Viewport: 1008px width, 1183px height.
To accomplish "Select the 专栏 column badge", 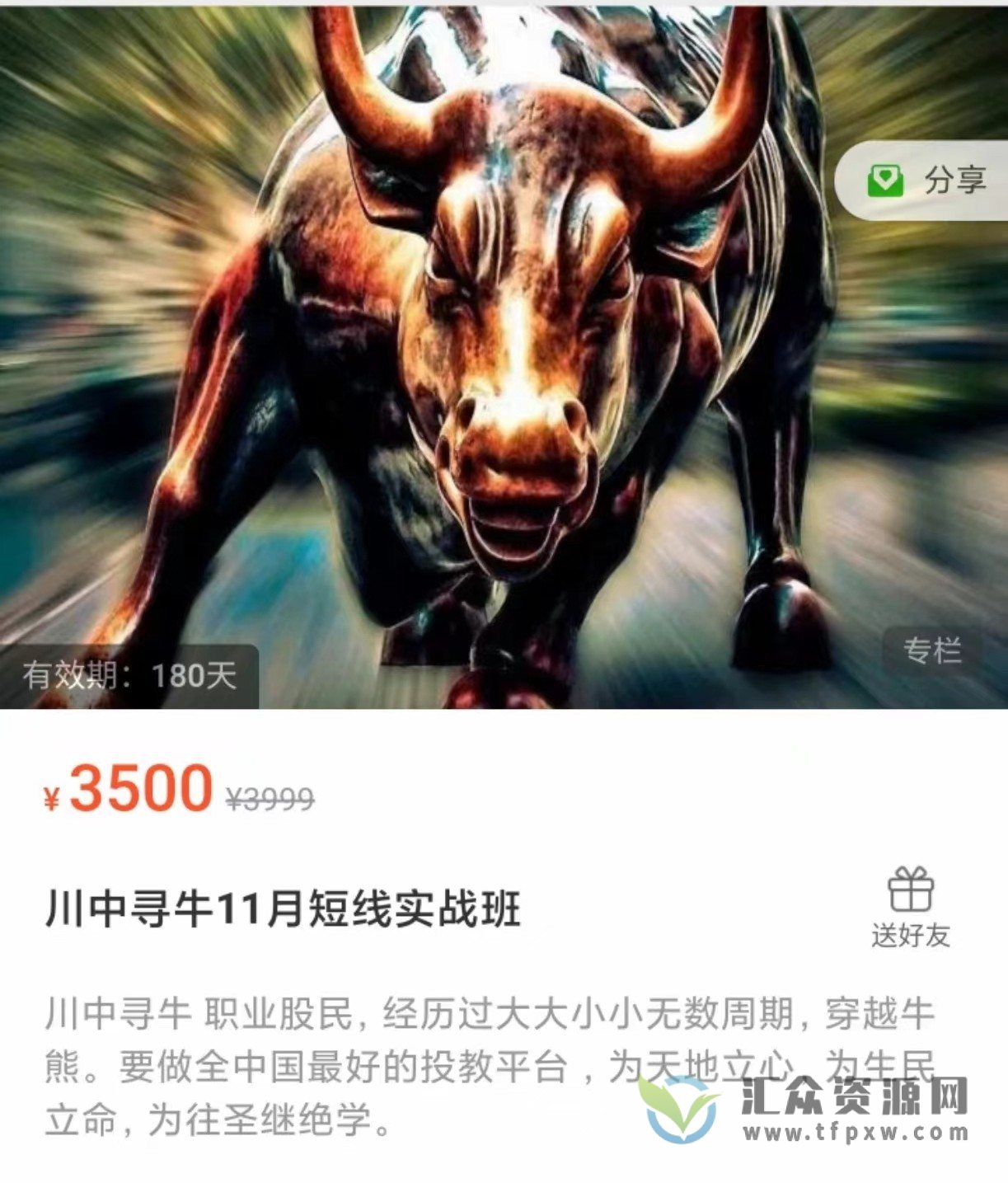I will pos(934,652).
